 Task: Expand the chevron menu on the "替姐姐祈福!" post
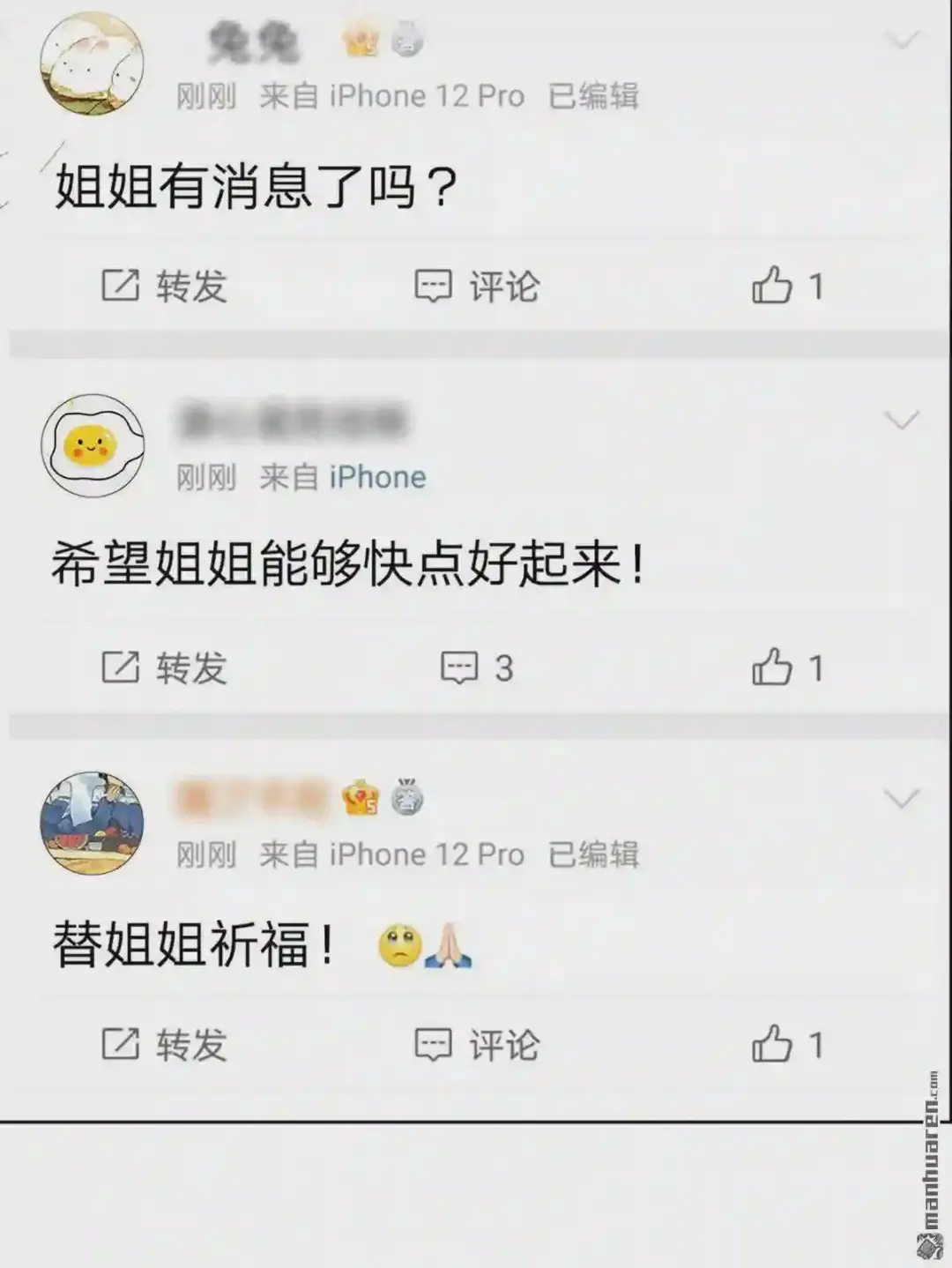[x=902, y=799]
